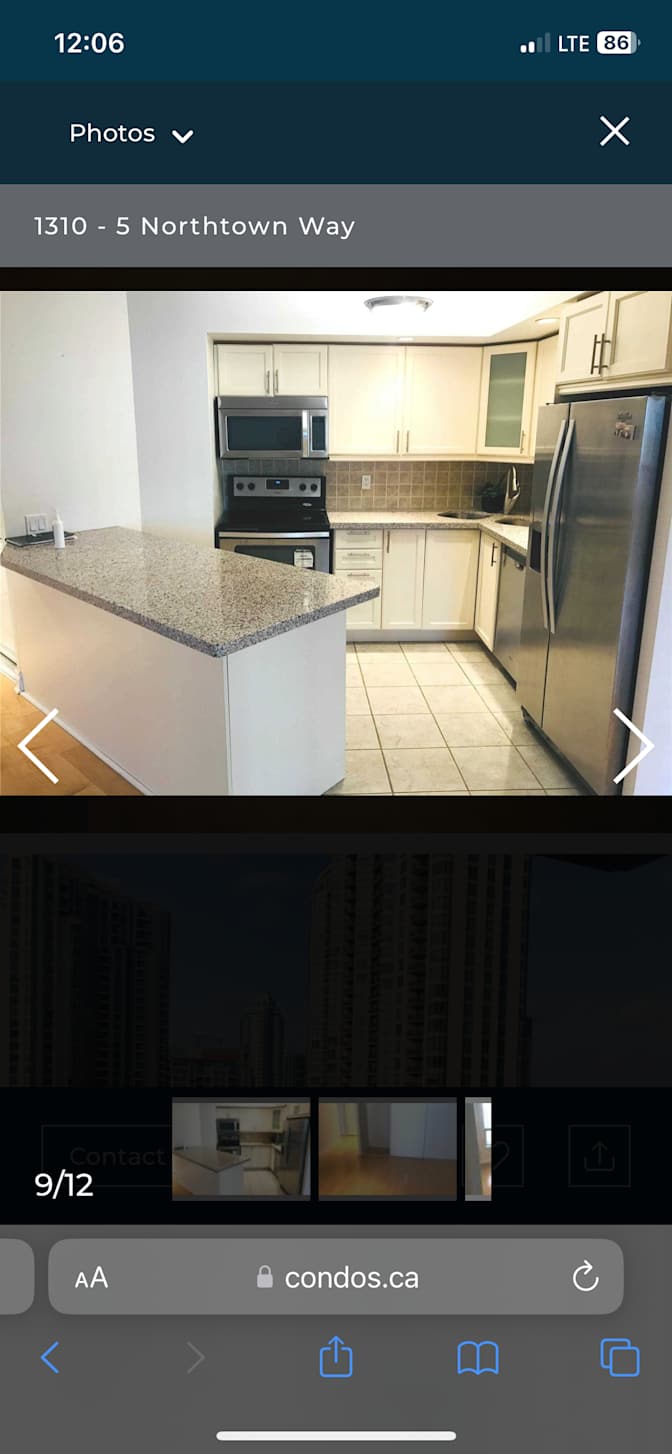Tap the condos.ca address bar
This screenshot has height=1454, width=672.
point(337,1277)
